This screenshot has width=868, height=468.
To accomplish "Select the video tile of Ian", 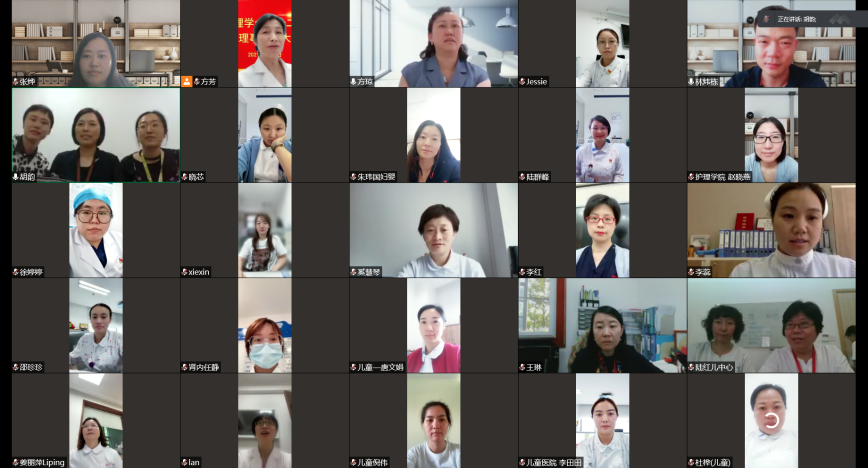I will [264, 420].
